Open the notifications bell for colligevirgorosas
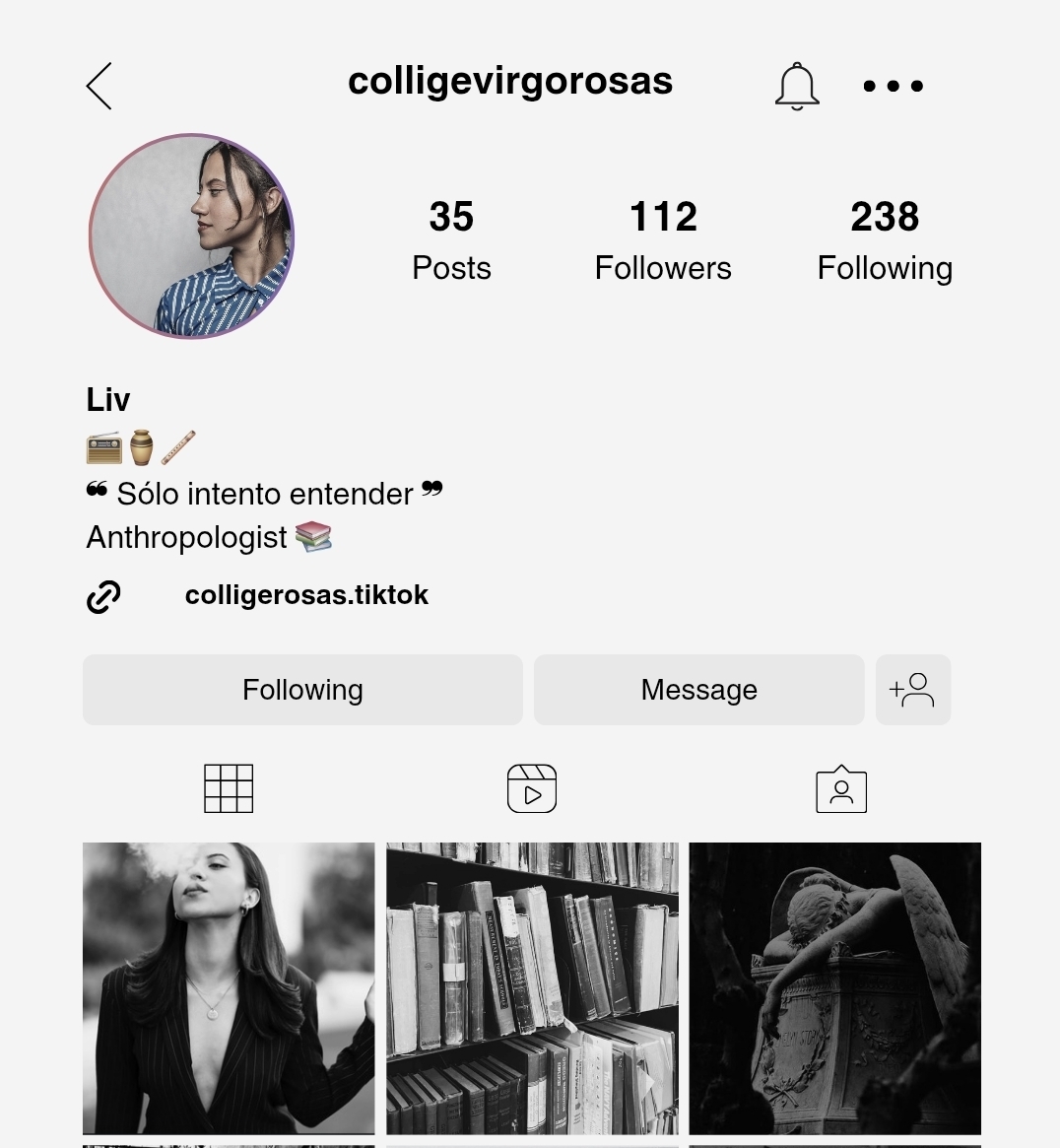Viewport: 1060px width, 1148px height. pos(797,86)
